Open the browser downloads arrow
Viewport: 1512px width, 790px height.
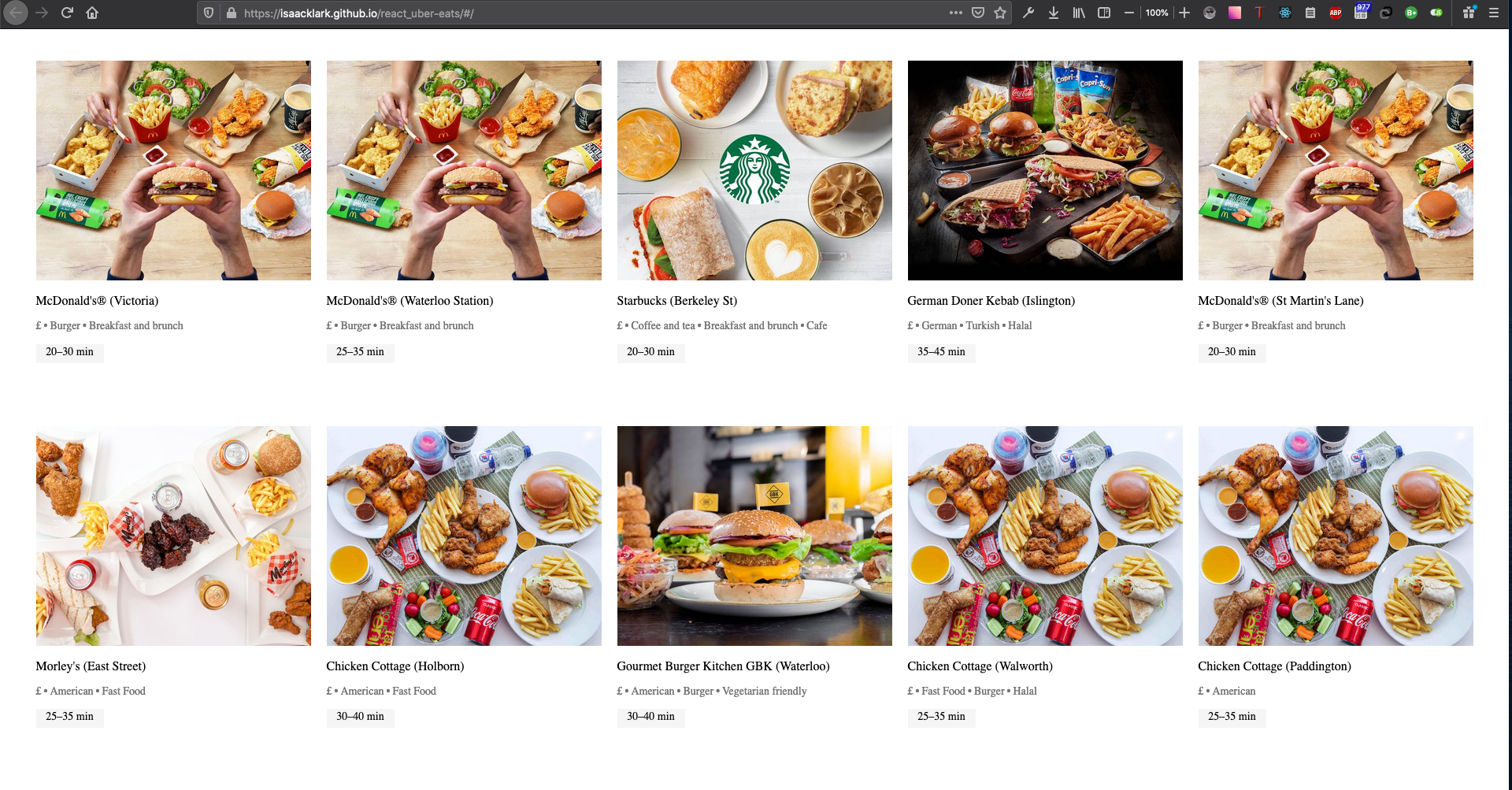tap(1054, 13)
